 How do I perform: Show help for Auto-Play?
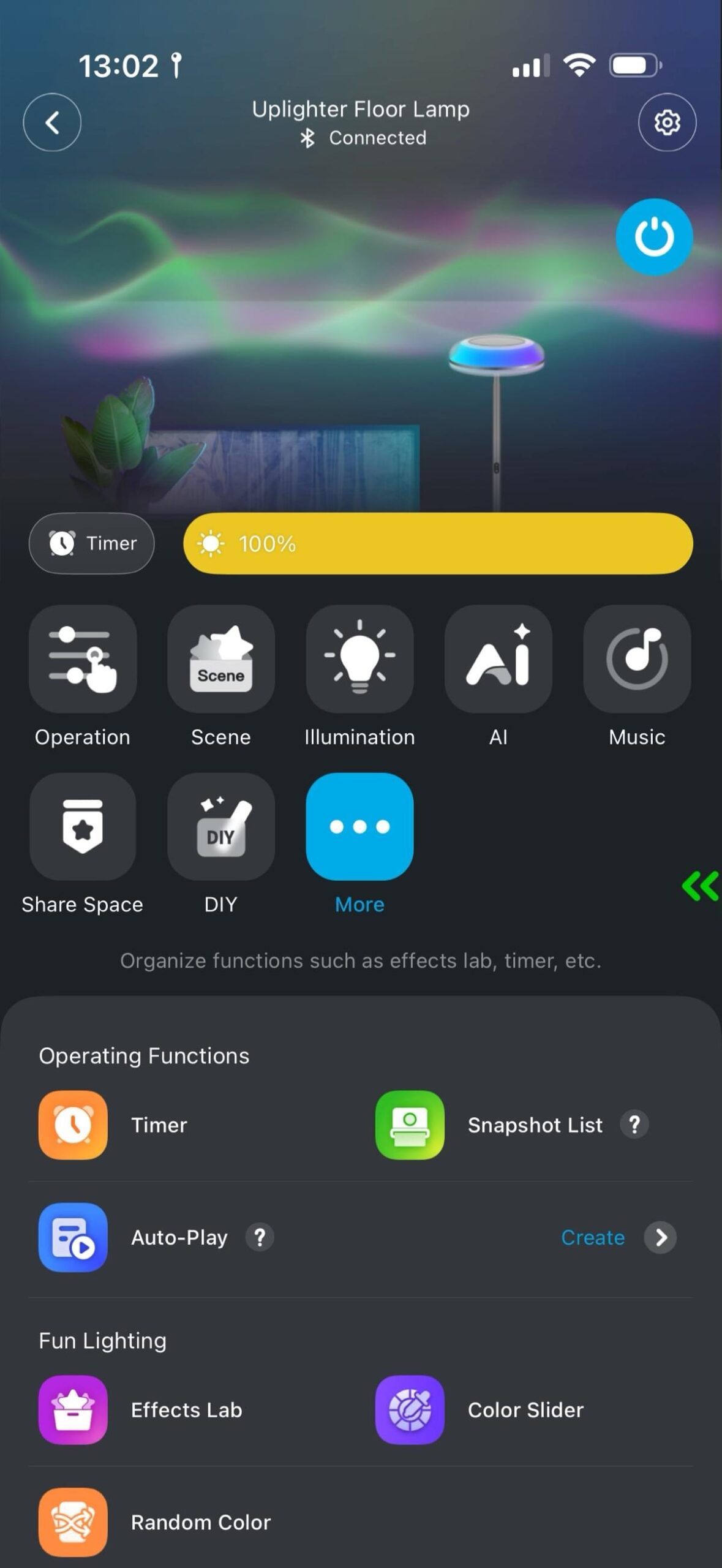point(260,1237)
